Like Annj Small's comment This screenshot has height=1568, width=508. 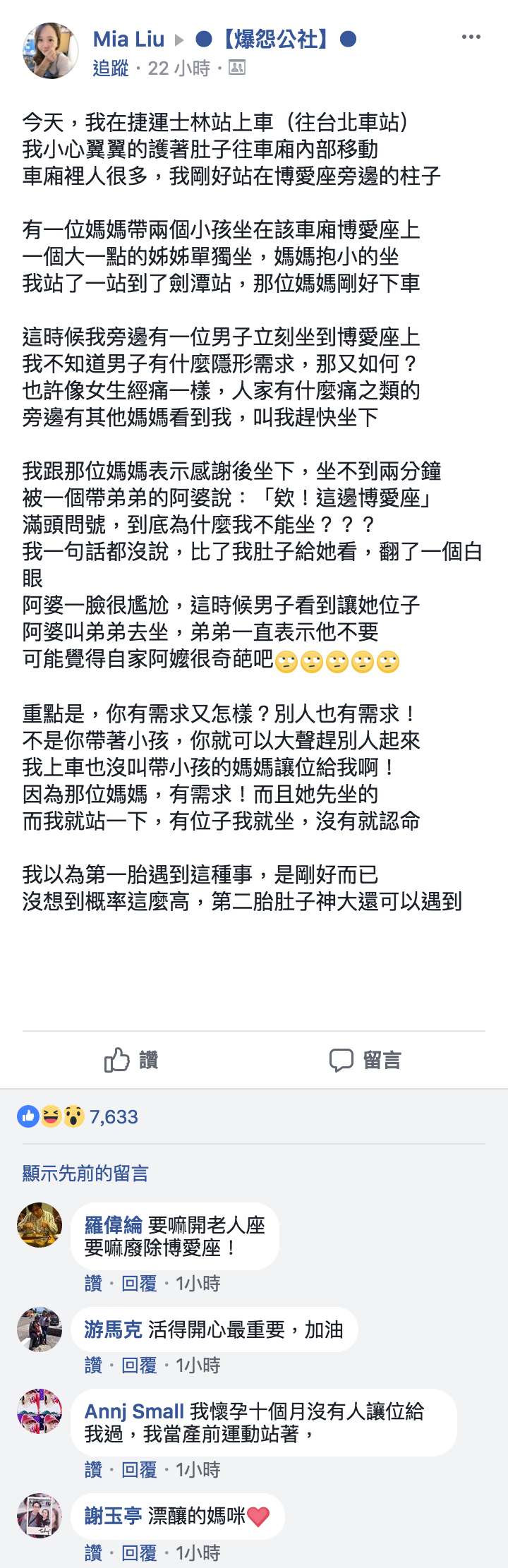pos(93,1470)
